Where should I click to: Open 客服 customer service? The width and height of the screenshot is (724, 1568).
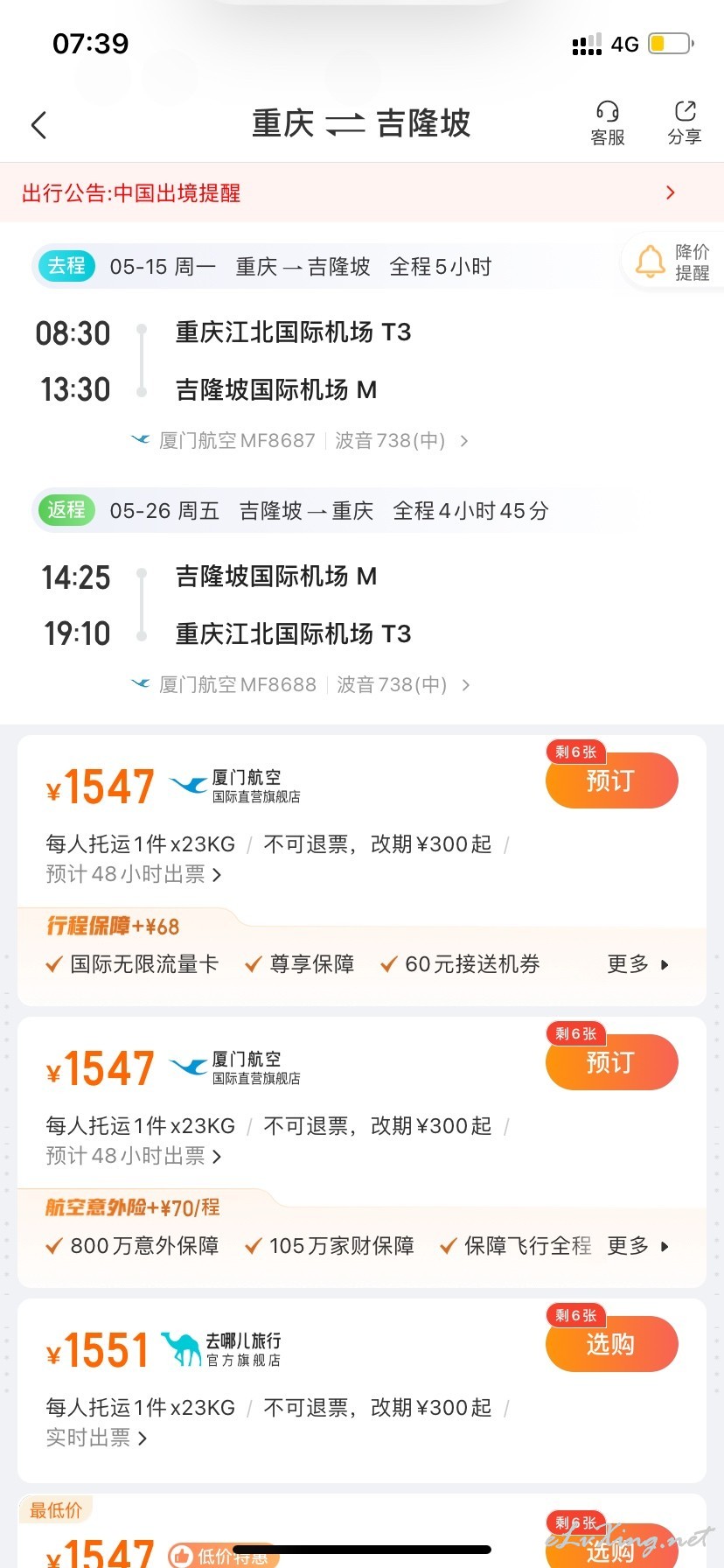(608, 123)
